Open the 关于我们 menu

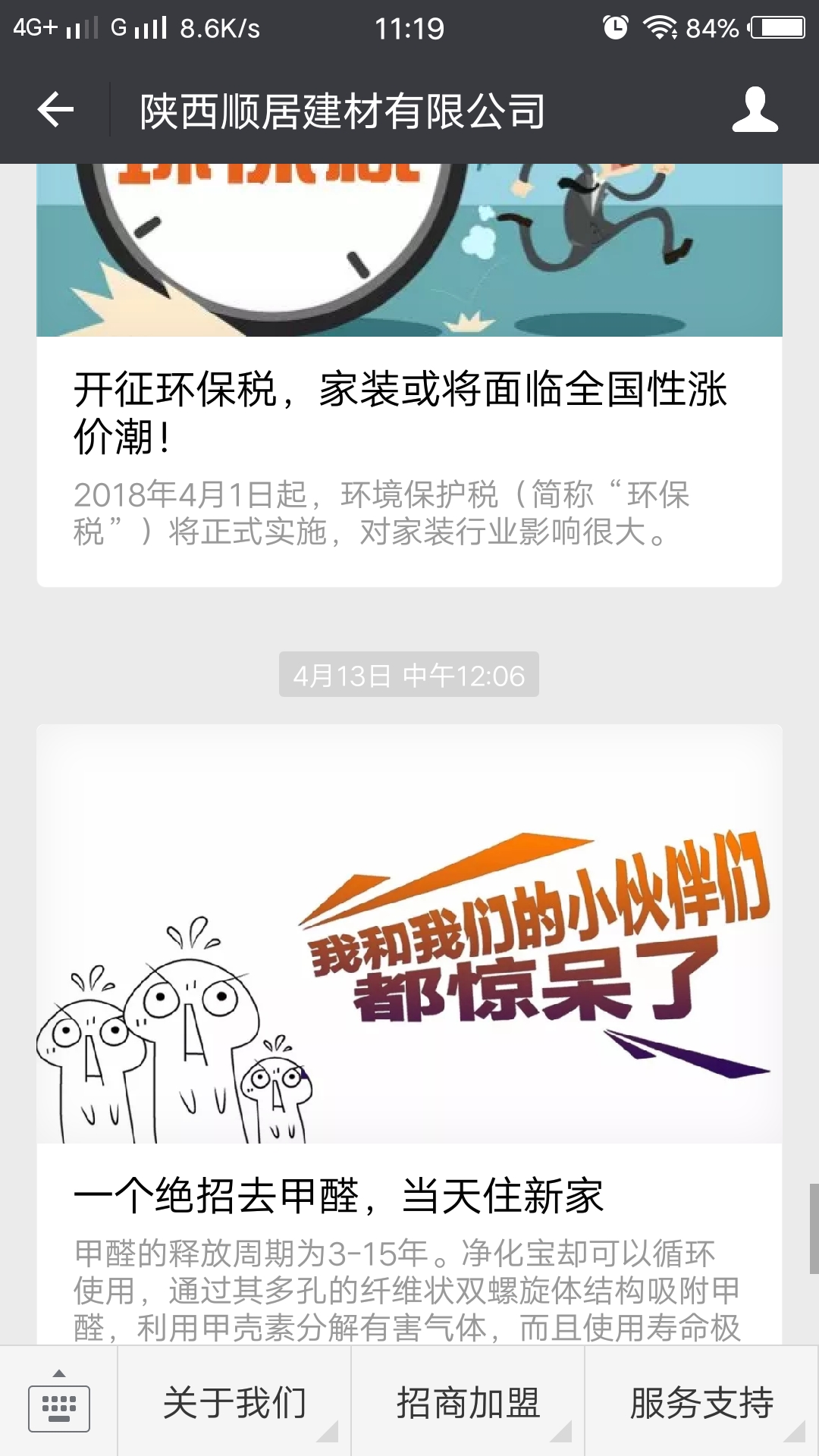click(234, 1402)
